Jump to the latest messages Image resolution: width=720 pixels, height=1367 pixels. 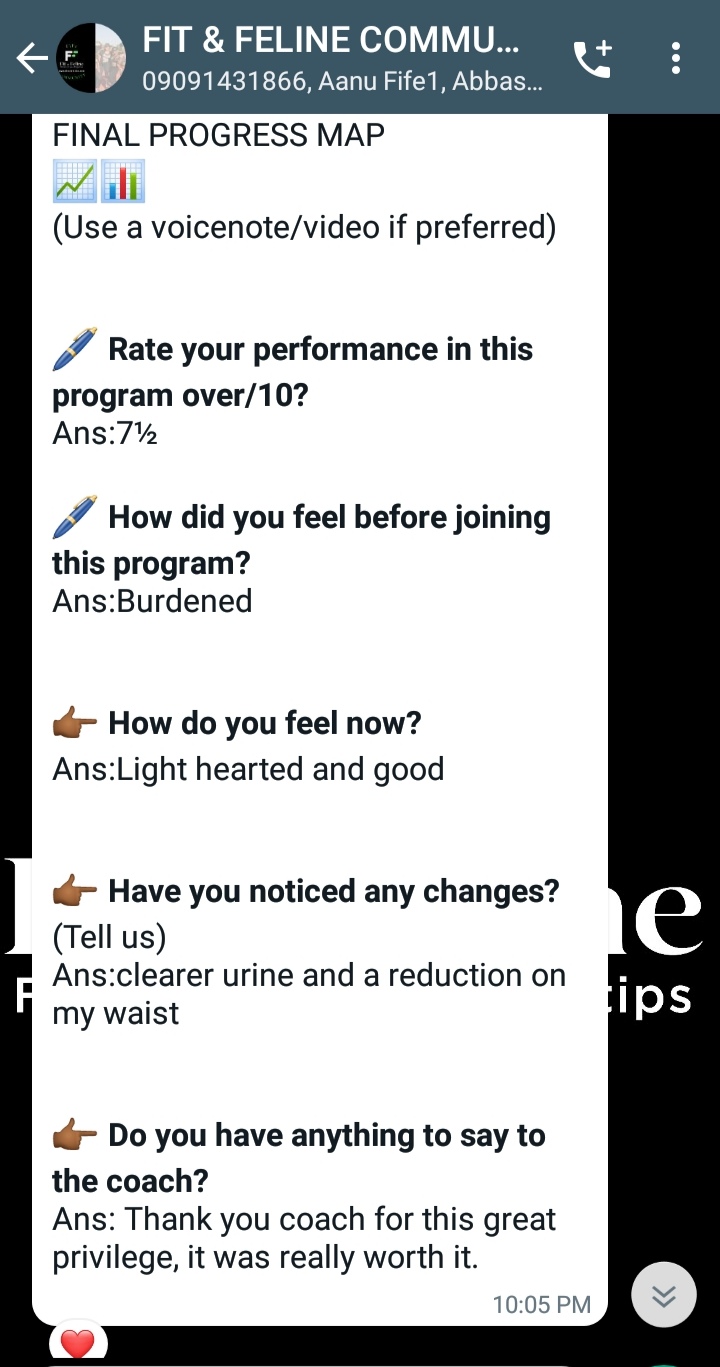pos(663,1294)
